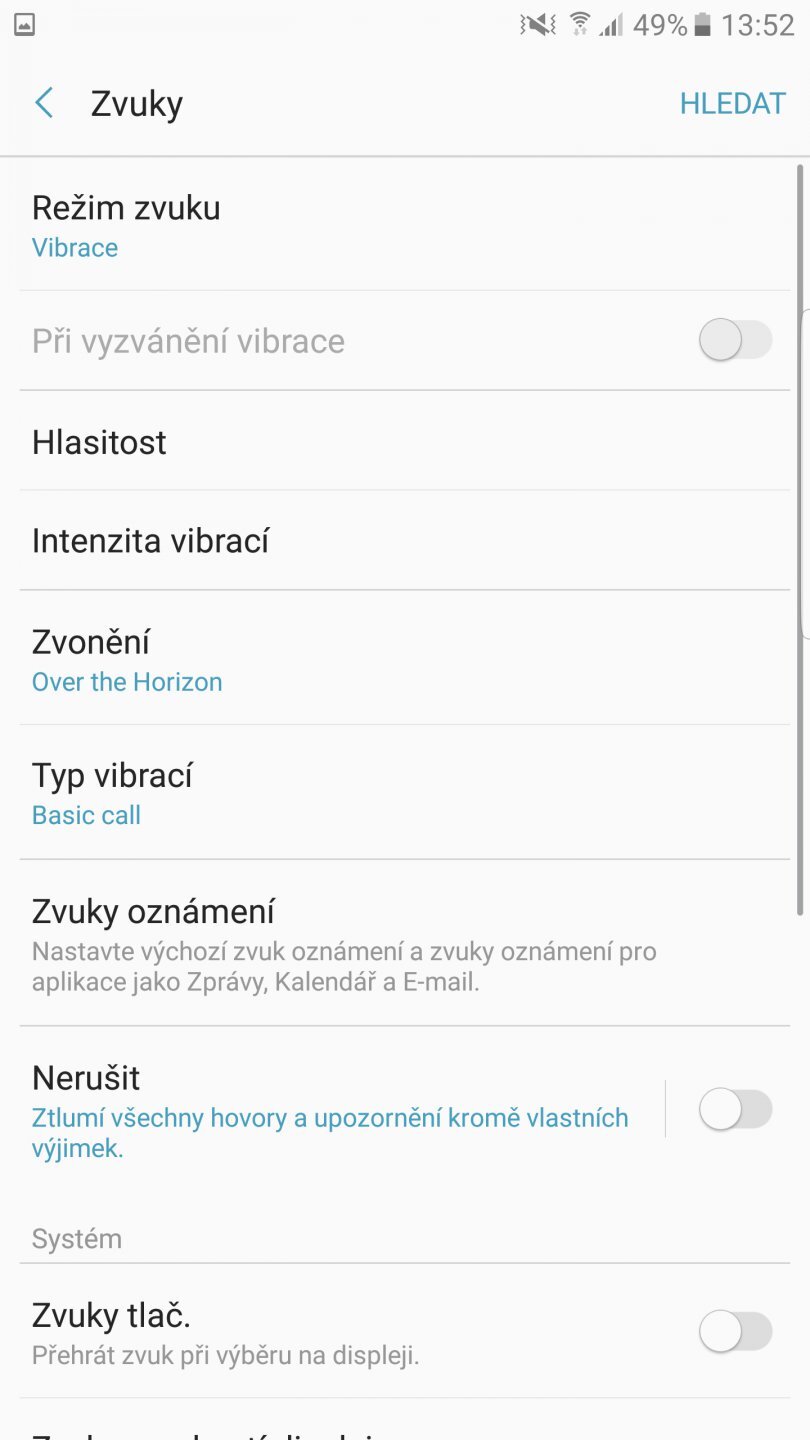Image resolution: width=810 pixels, height=1440 pixels.
Task: Tap the cellular signal strength icon
Action: pyautogui.click(x=613, y=25)
